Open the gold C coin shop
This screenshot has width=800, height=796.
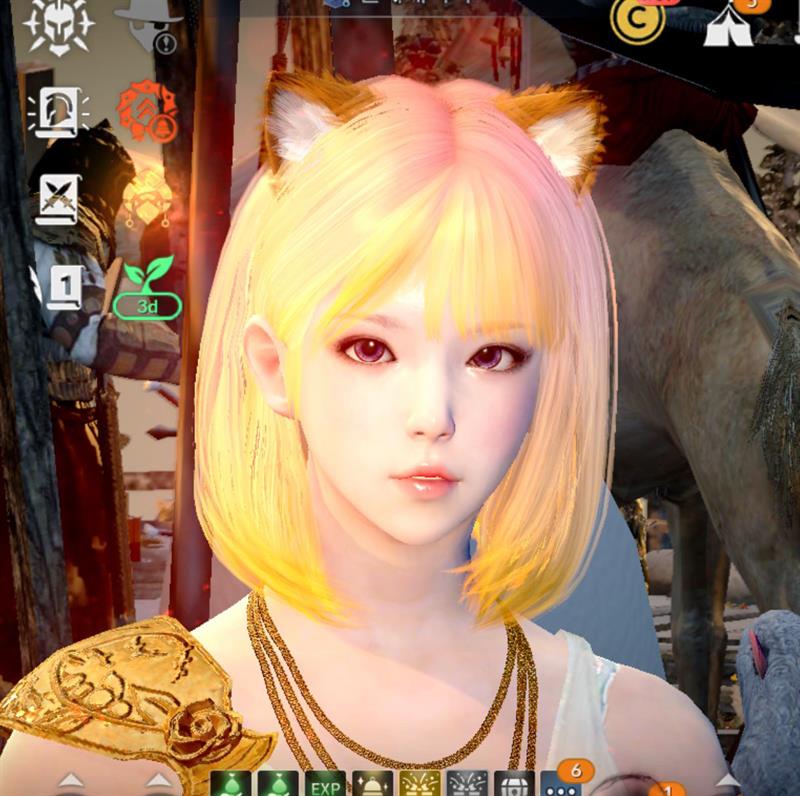(637, 20)
